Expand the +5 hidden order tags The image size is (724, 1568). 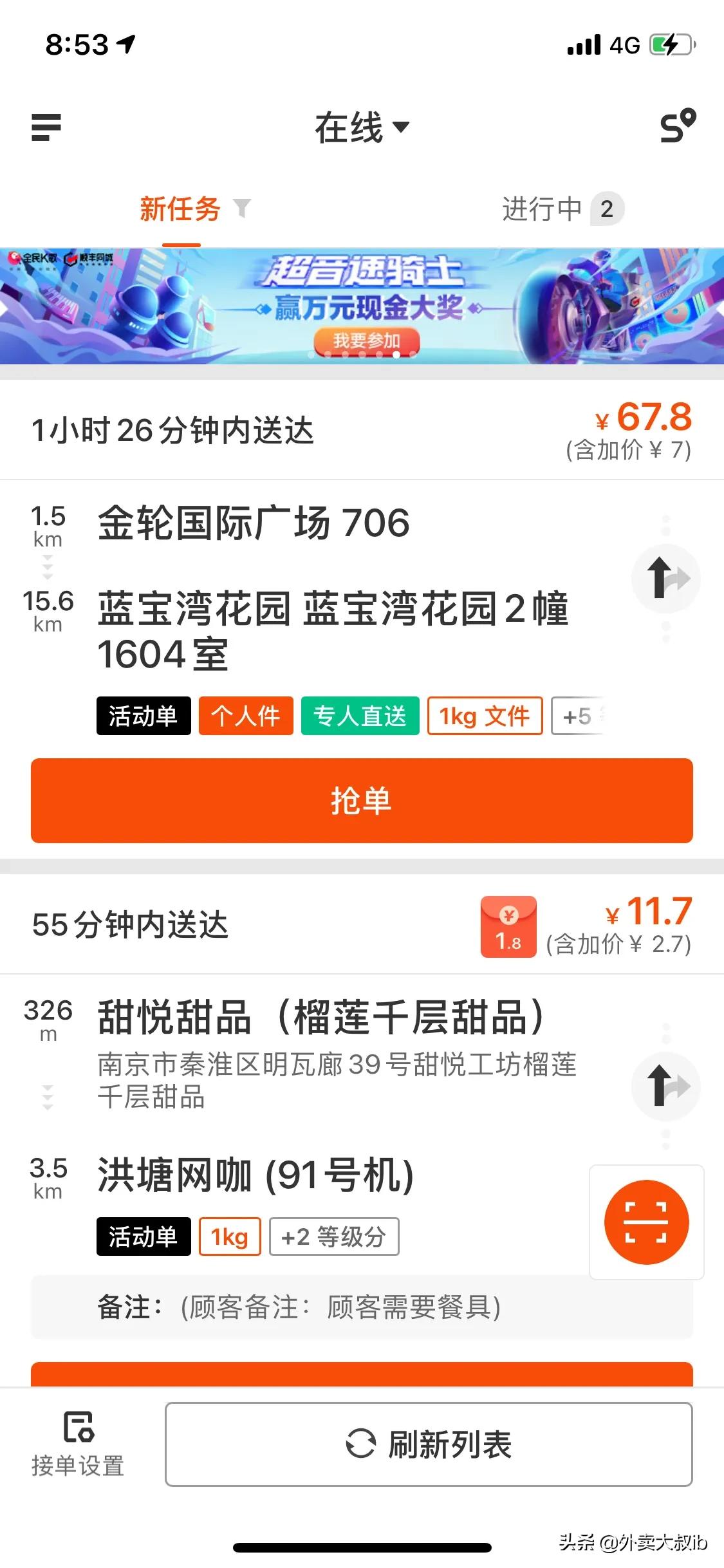coord(578,716)
